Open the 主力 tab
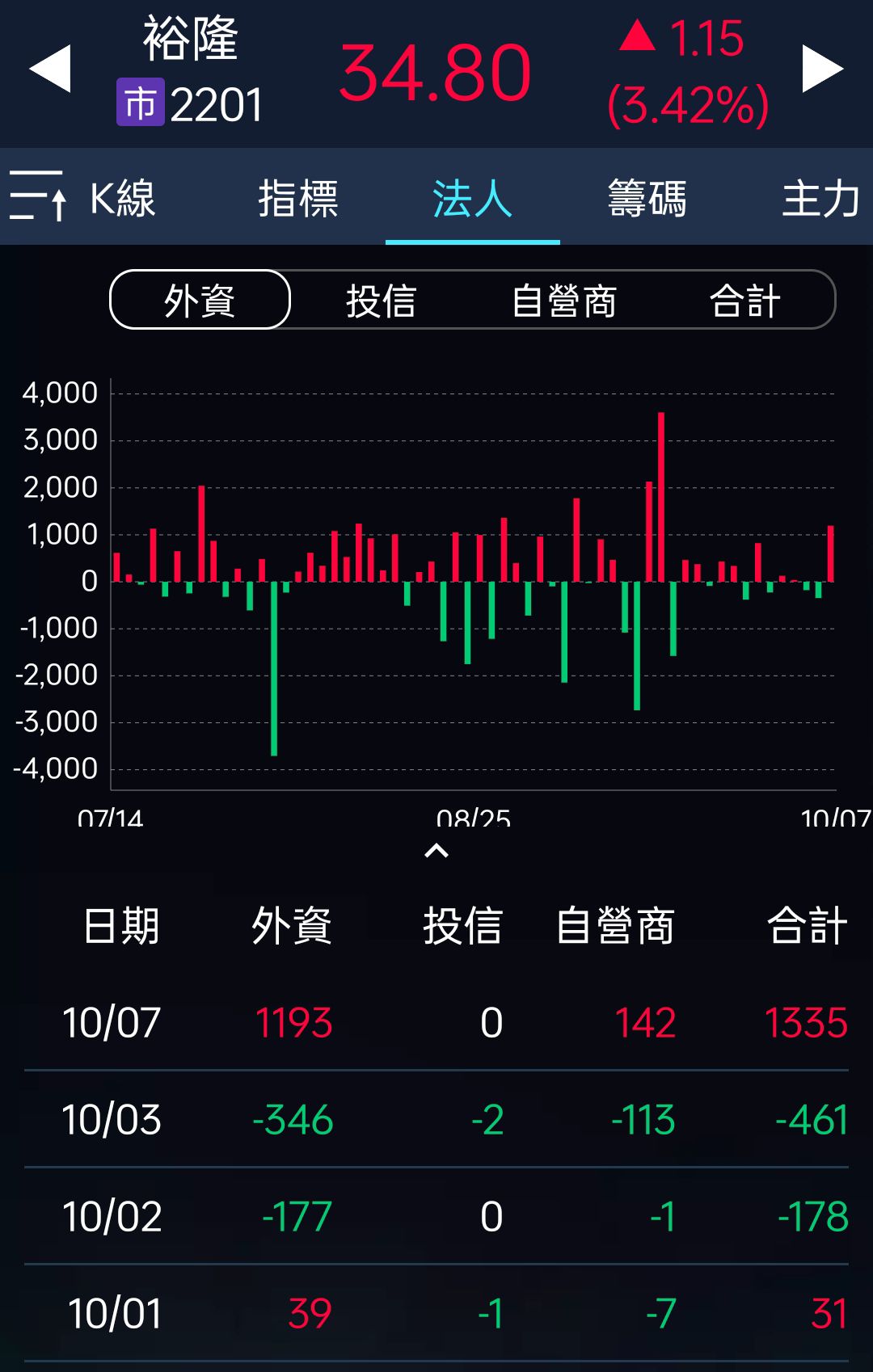 820,199
